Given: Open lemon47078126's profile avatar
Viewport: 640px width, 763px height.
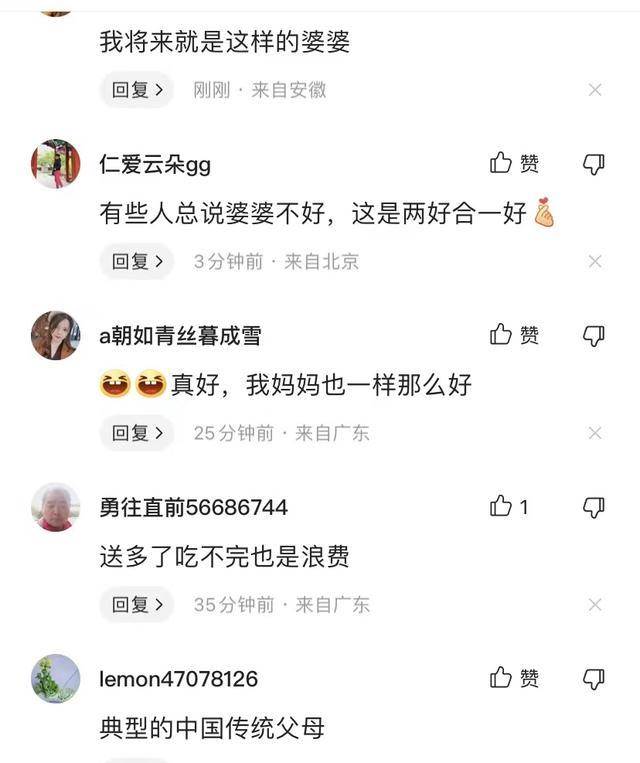Looking at the screenshot, I should pyautogui.click(x=56, y=679).
